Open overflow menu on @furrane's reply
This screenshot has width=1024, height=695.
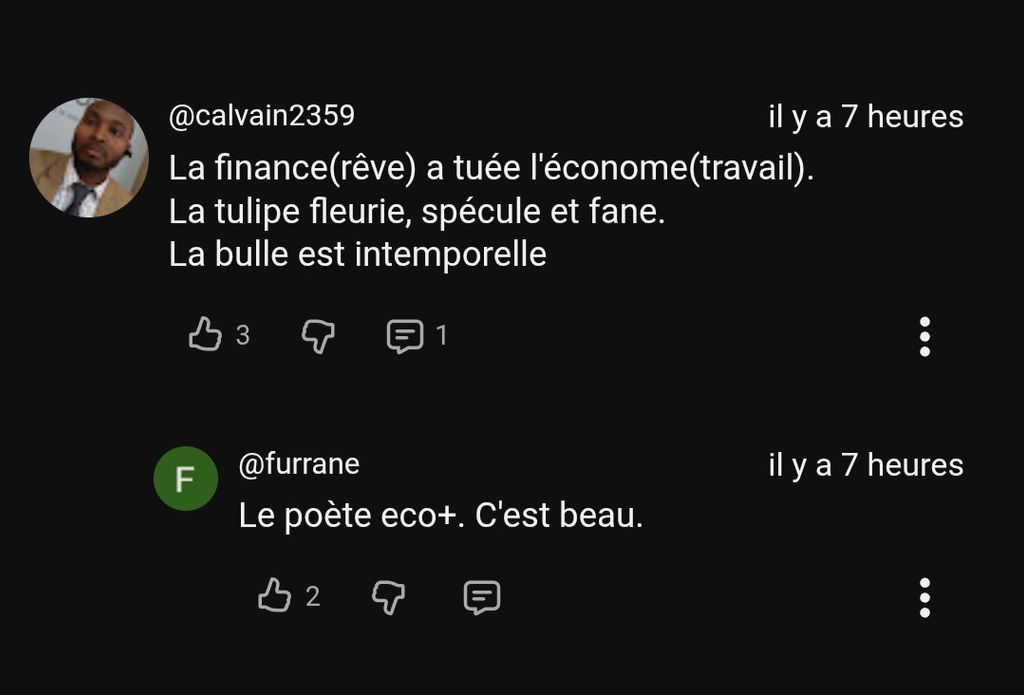tap(924, 597)
